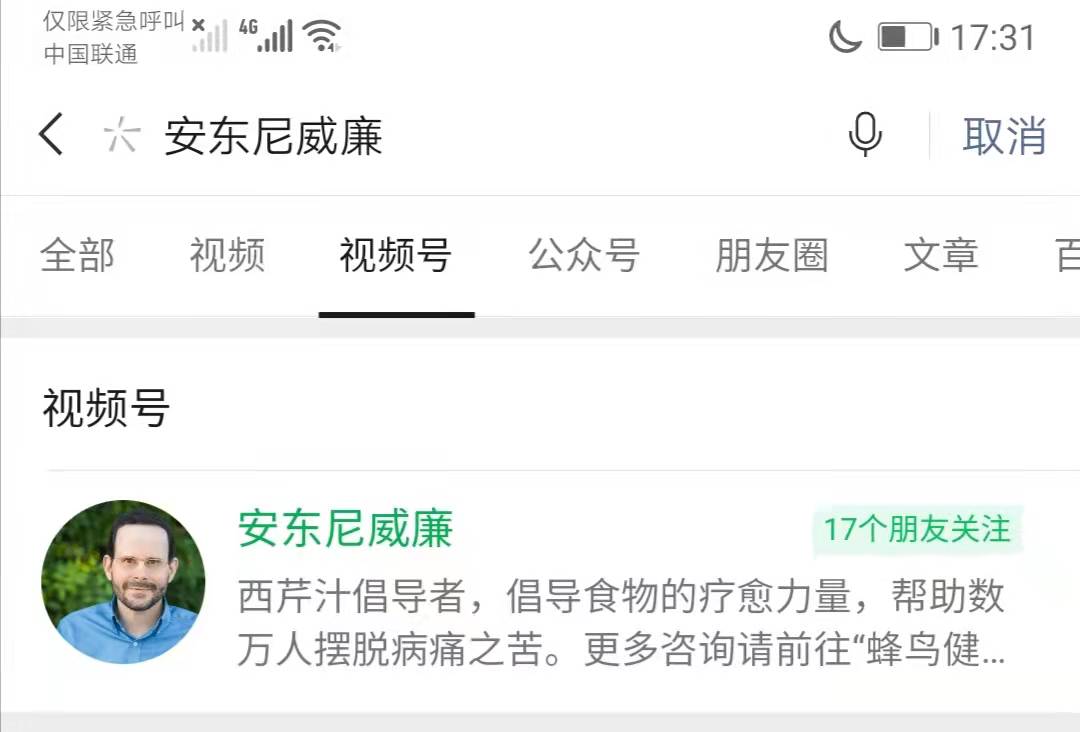Cancel the search with 取消
Image resolution: width=1080 pixels, height=732 pixels.
pyautogui.click(x=1003, y=136)
